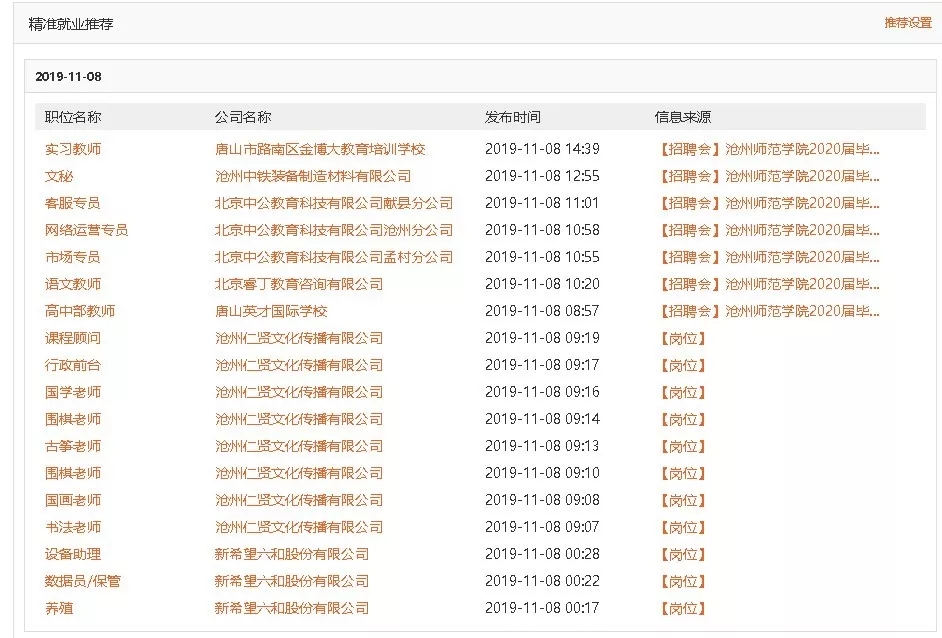Open company page 唐山英才国际学校
Viewport: 942px width, 638px height.
271,311
